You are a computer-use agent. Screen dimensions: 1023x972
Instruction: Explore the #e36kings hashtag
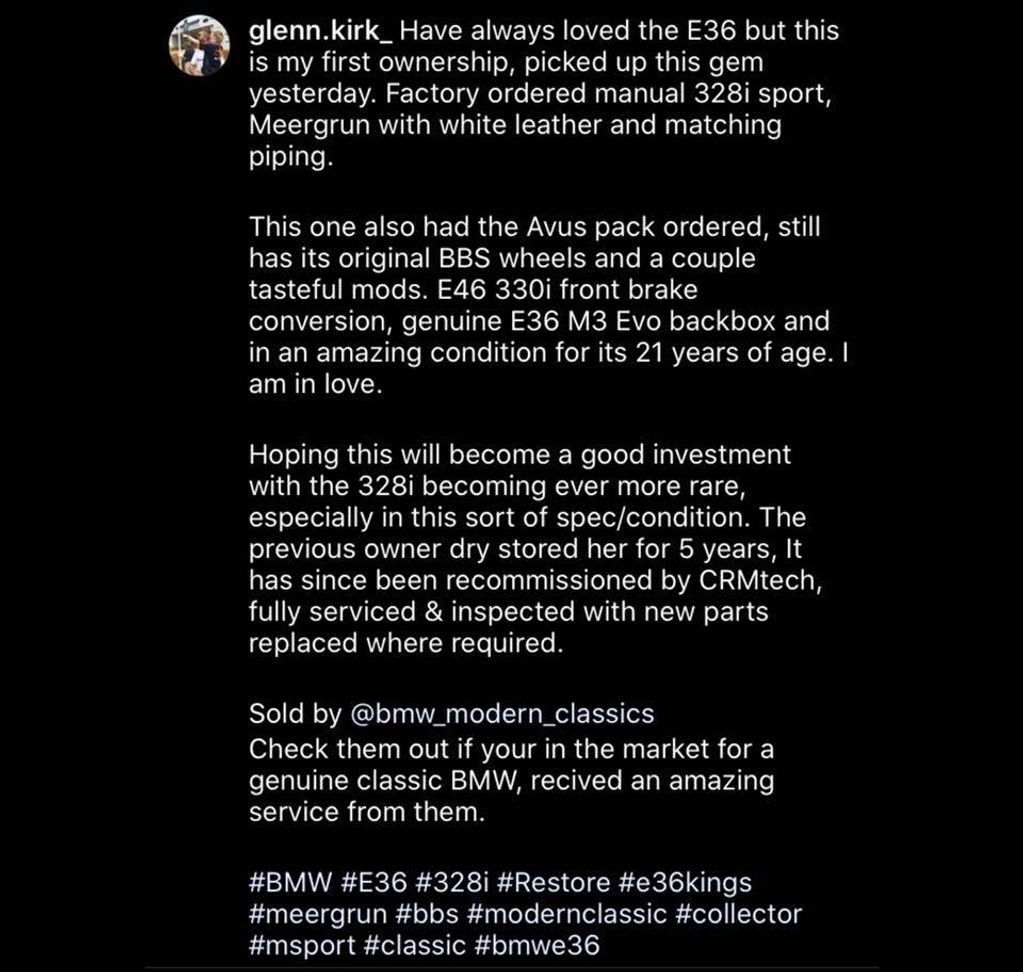coord(685,883)
